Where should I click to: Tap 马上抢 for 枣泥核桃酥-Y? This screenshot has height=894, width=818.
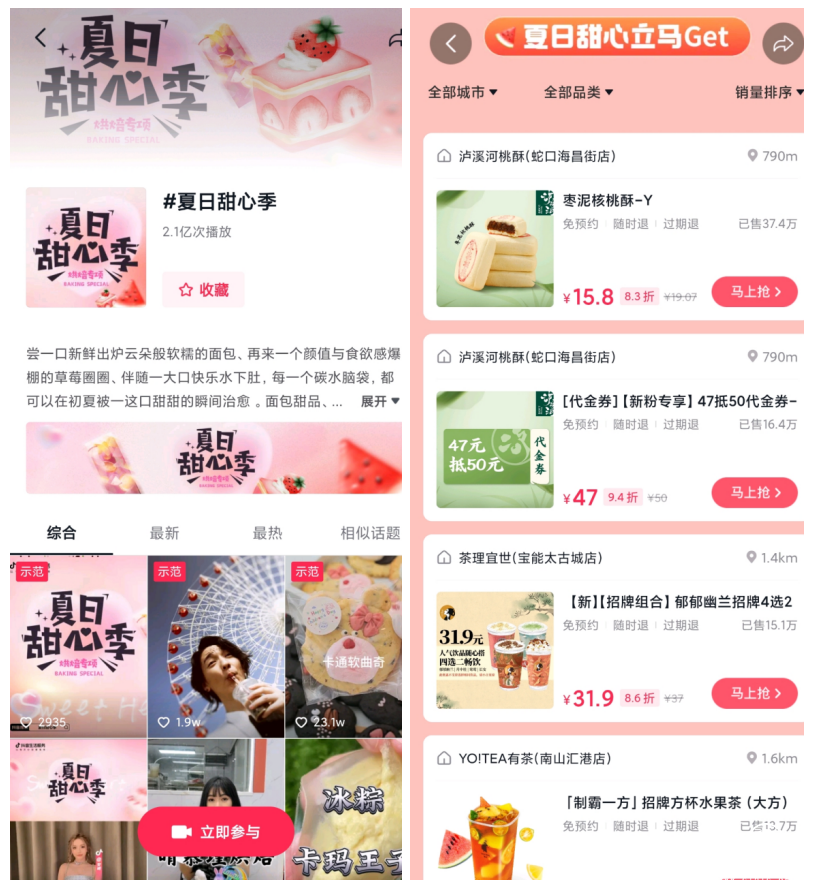coord(754,292)
